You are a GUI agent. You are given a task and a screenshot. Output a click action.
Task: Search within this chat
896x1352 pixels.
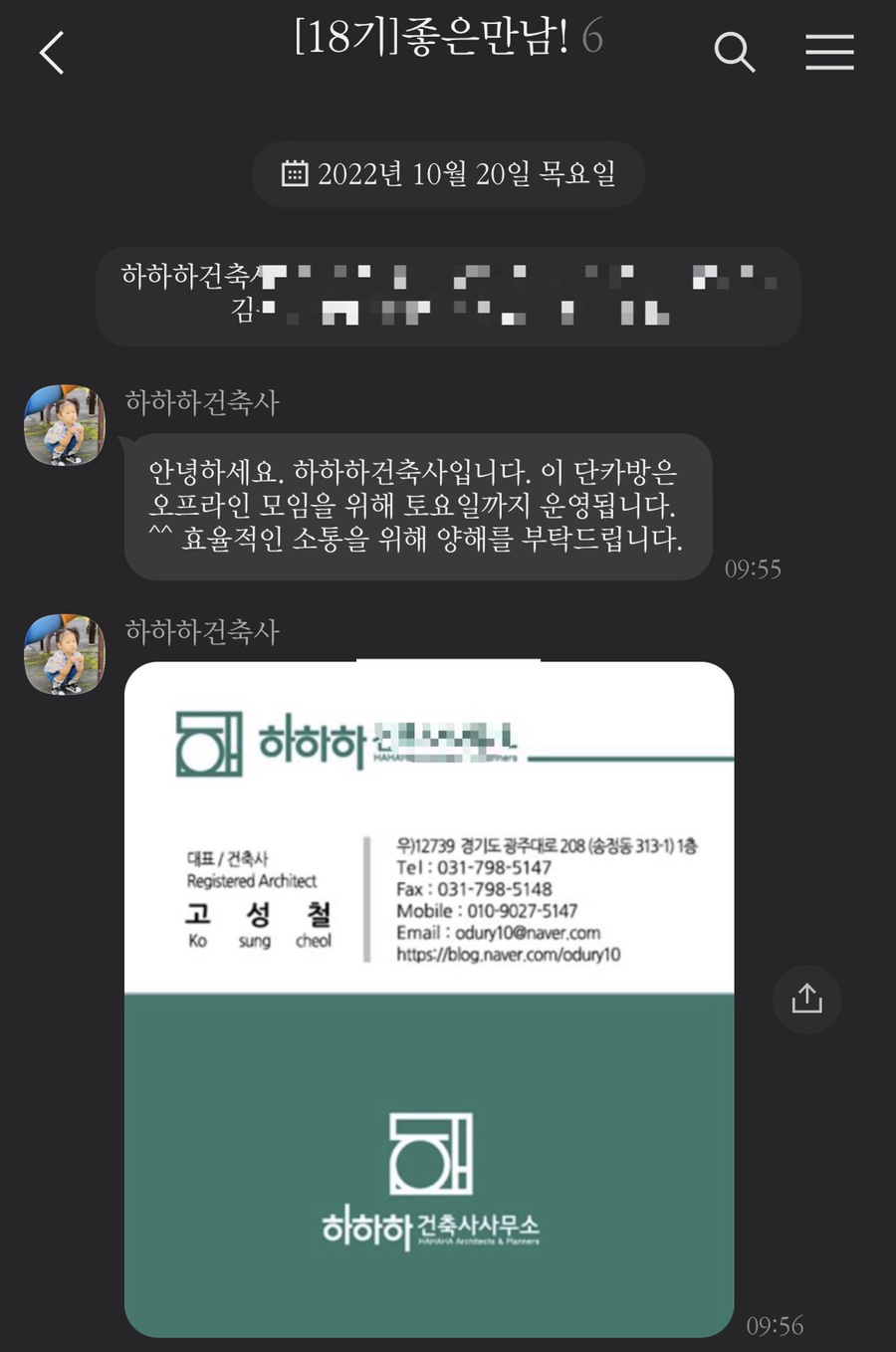(x=735, y=52)
